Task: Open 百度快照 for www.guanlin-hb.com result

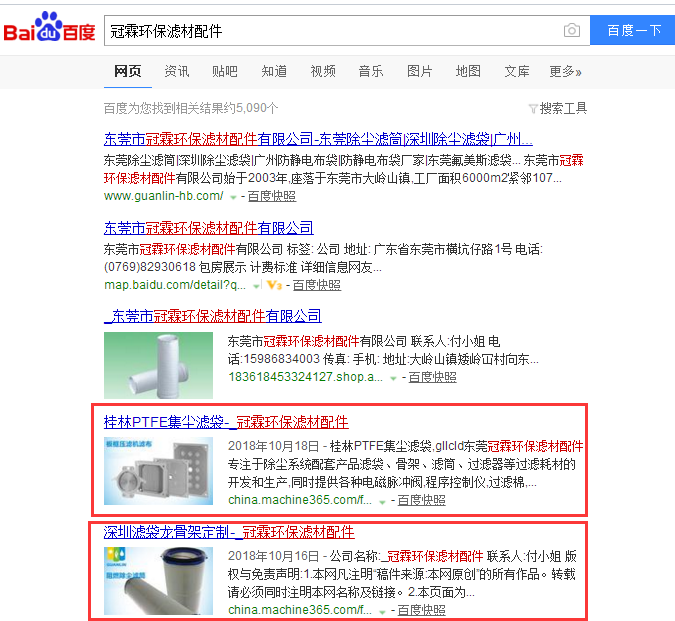Action: click(x=272, y=196)
